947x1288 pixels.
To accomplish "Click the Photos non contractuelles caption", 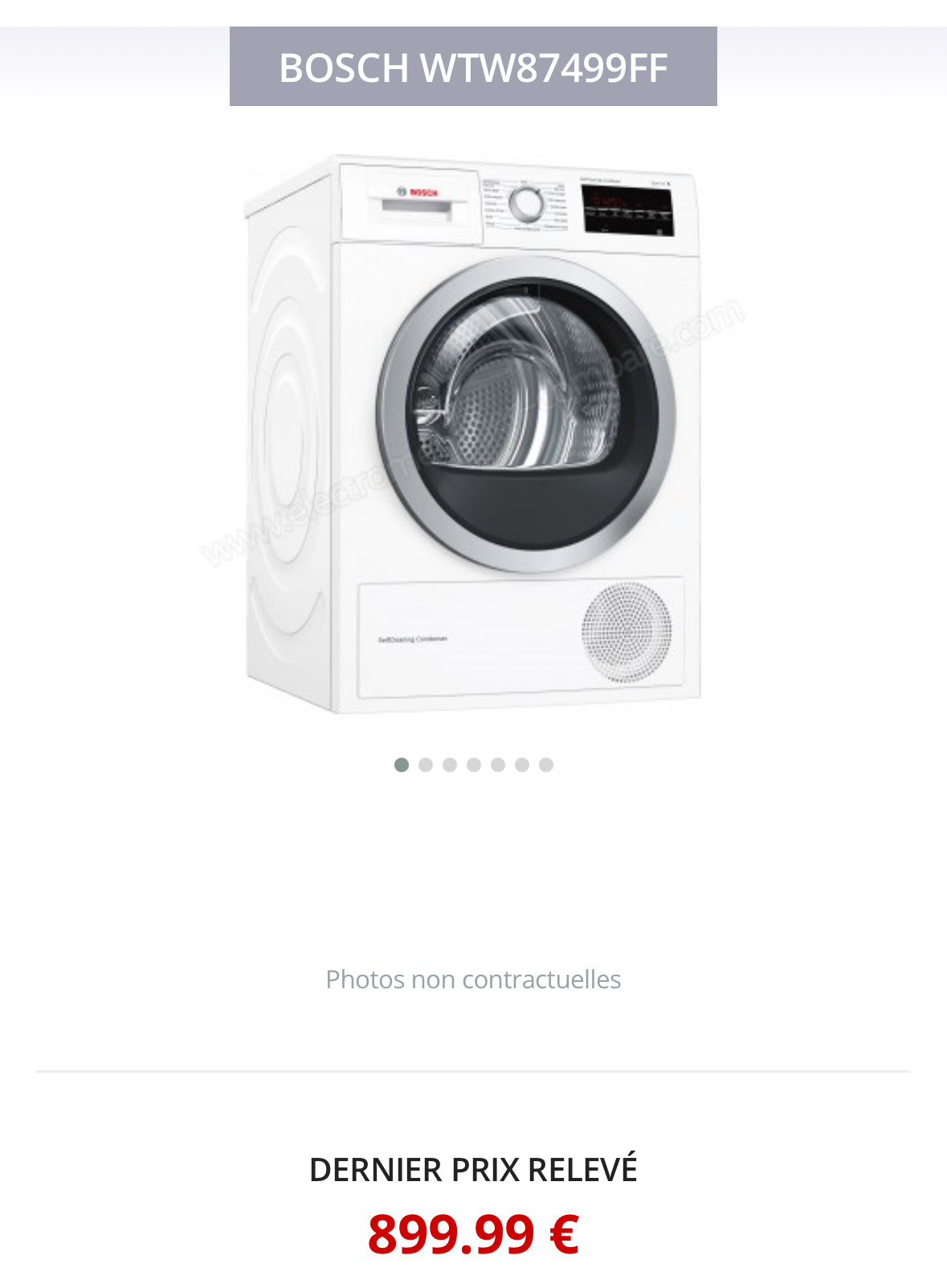I will pyautogui.click(x=473, y=978).
